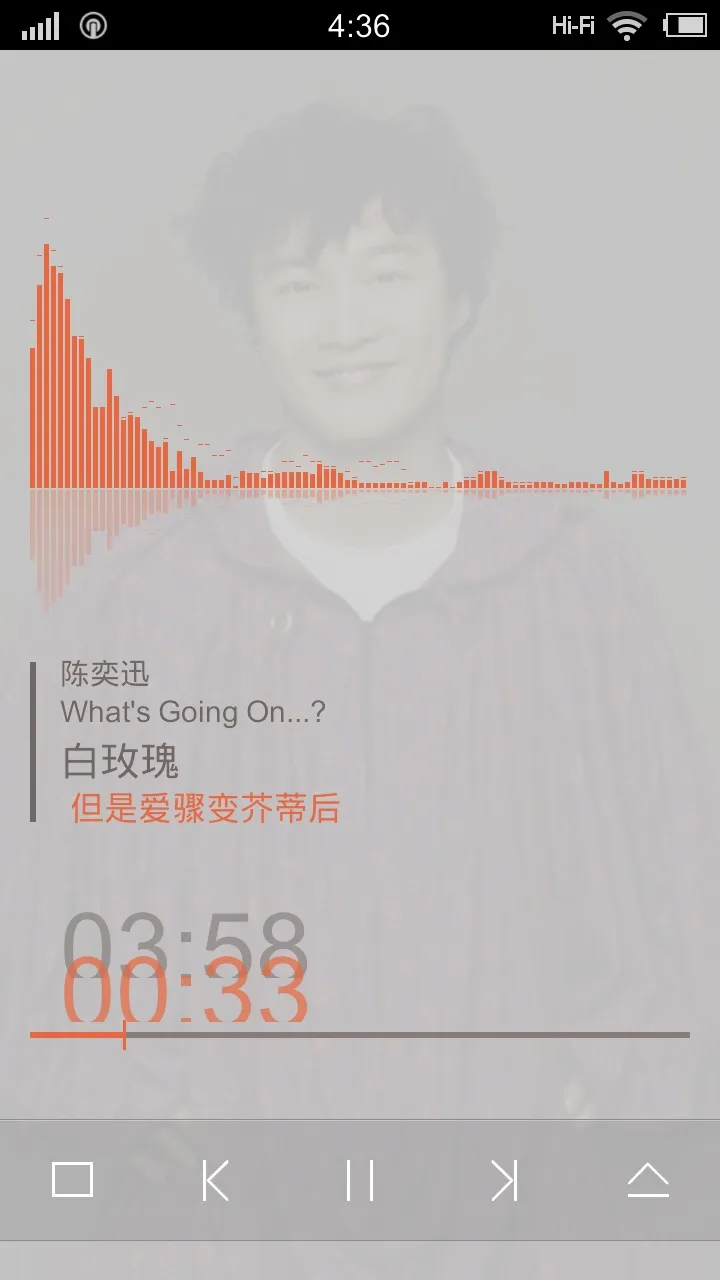Stop playback with the square button
720x1280 pixels.
tap(72, 1180)
